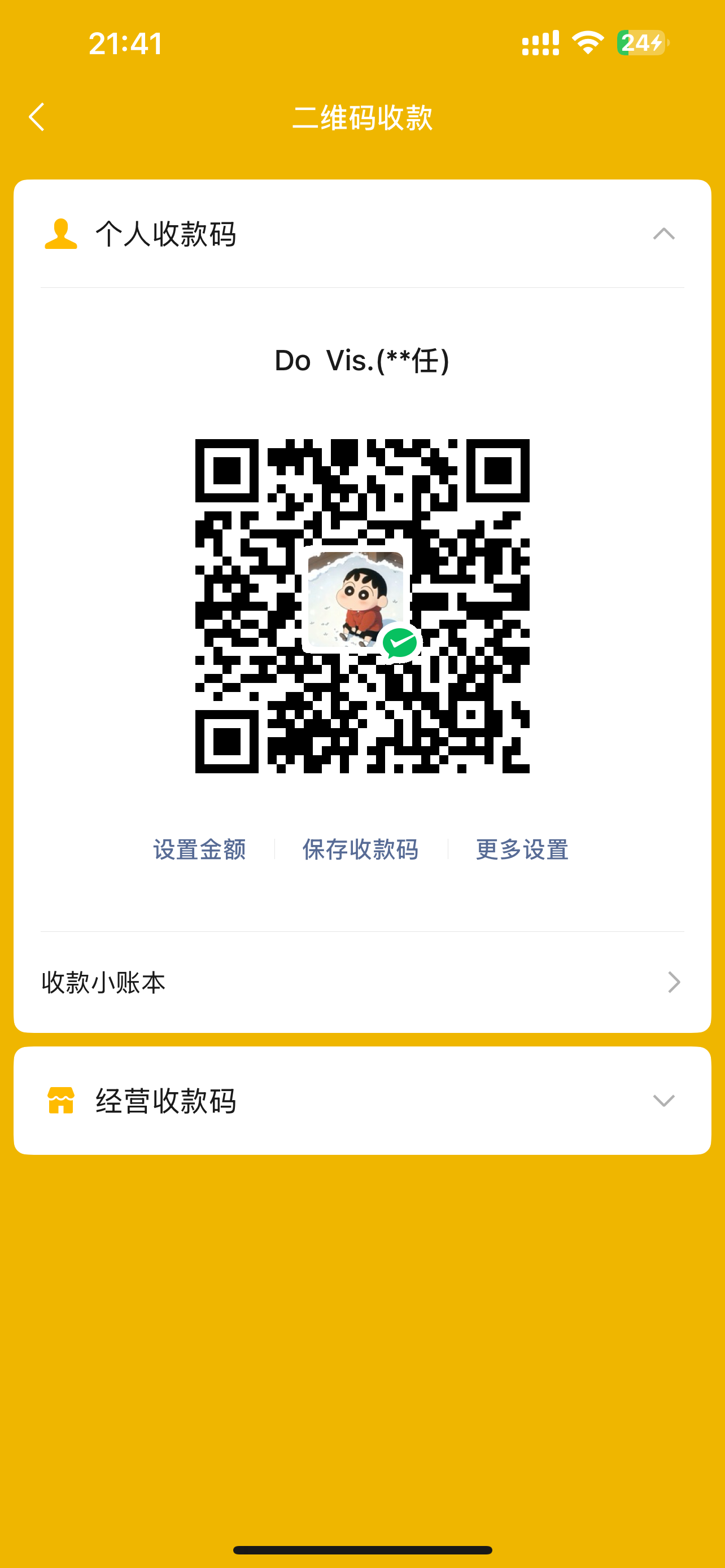
Task: Open the 收款小账本 ledger row
Action: coord(361,982)
